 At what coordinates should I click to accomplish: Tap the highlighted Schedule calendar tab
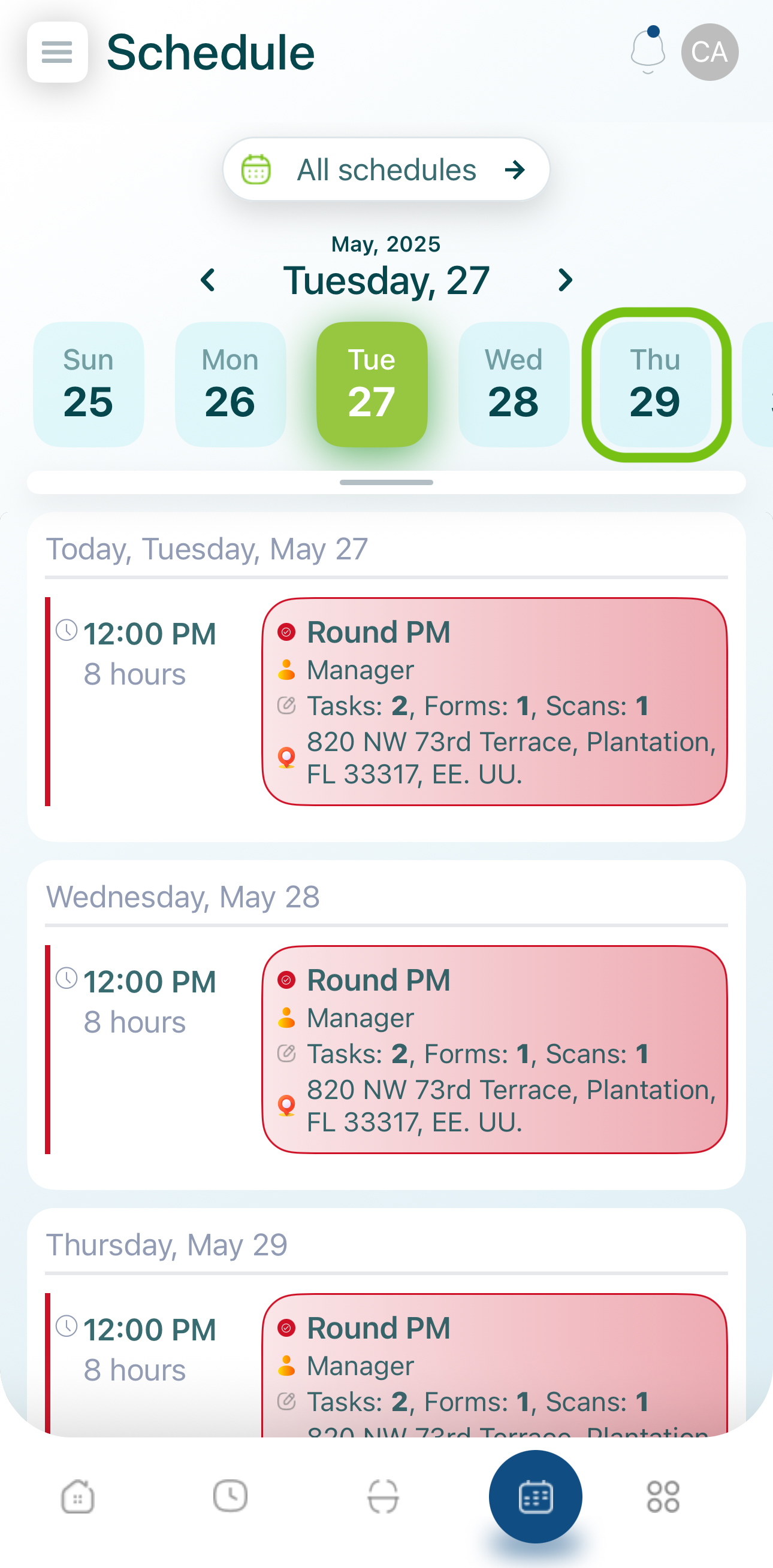536,1497
